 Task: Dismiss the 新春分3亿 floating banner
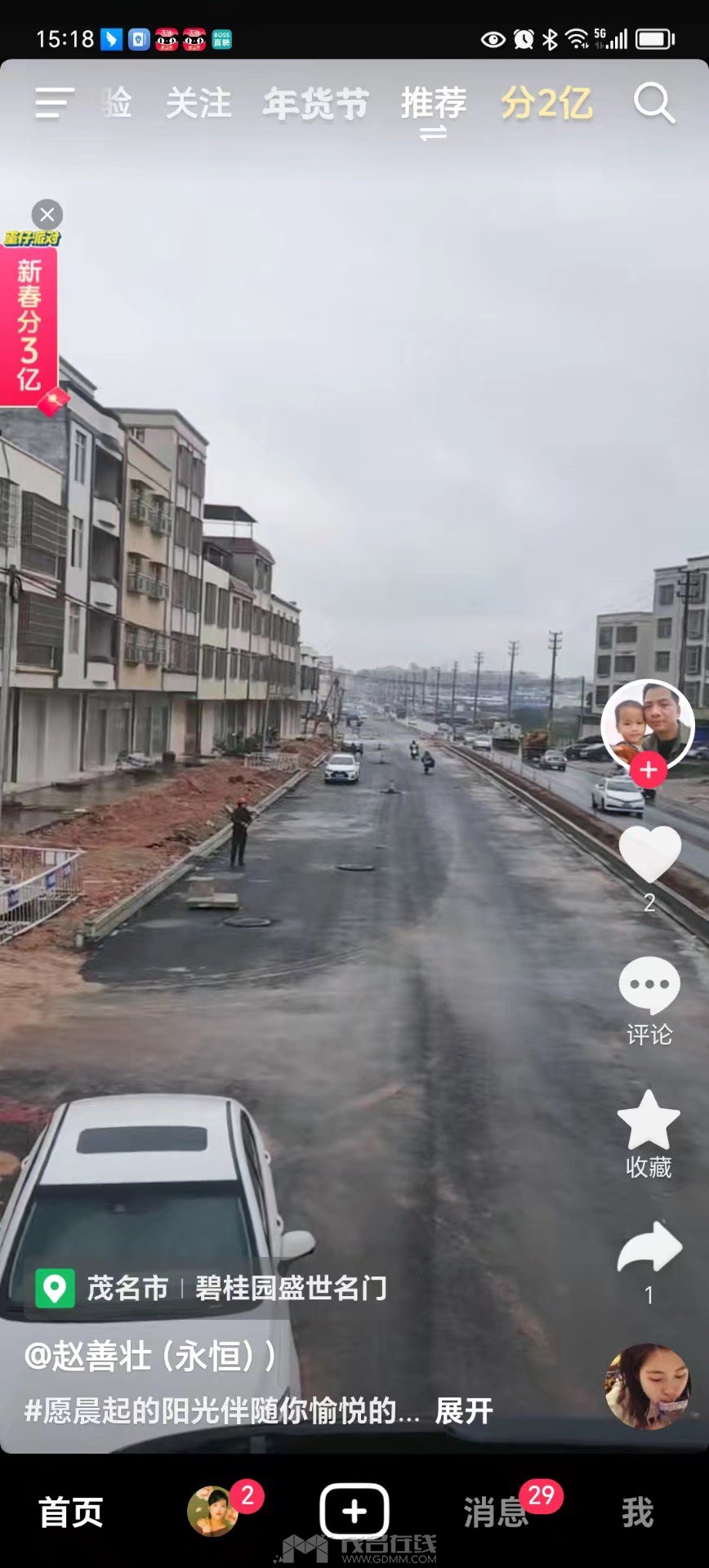point(47,215)
